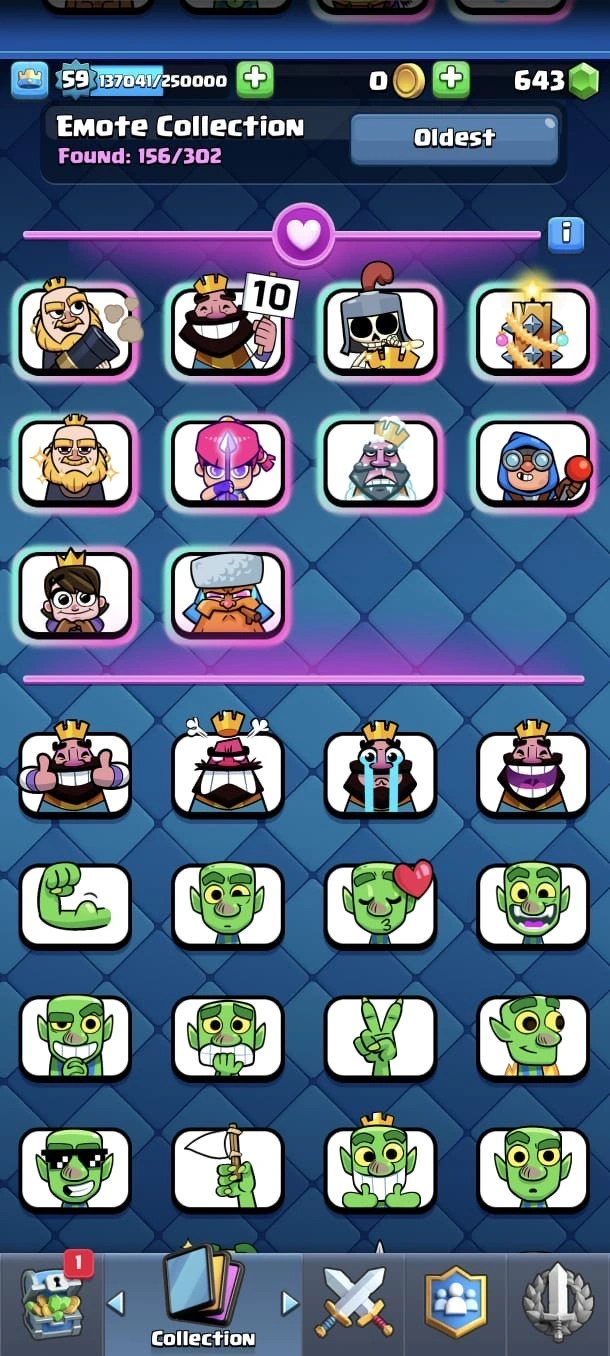Pick the goblin blowing a kiss emote
The image size is (610, 1356).
tap(380, 905)
